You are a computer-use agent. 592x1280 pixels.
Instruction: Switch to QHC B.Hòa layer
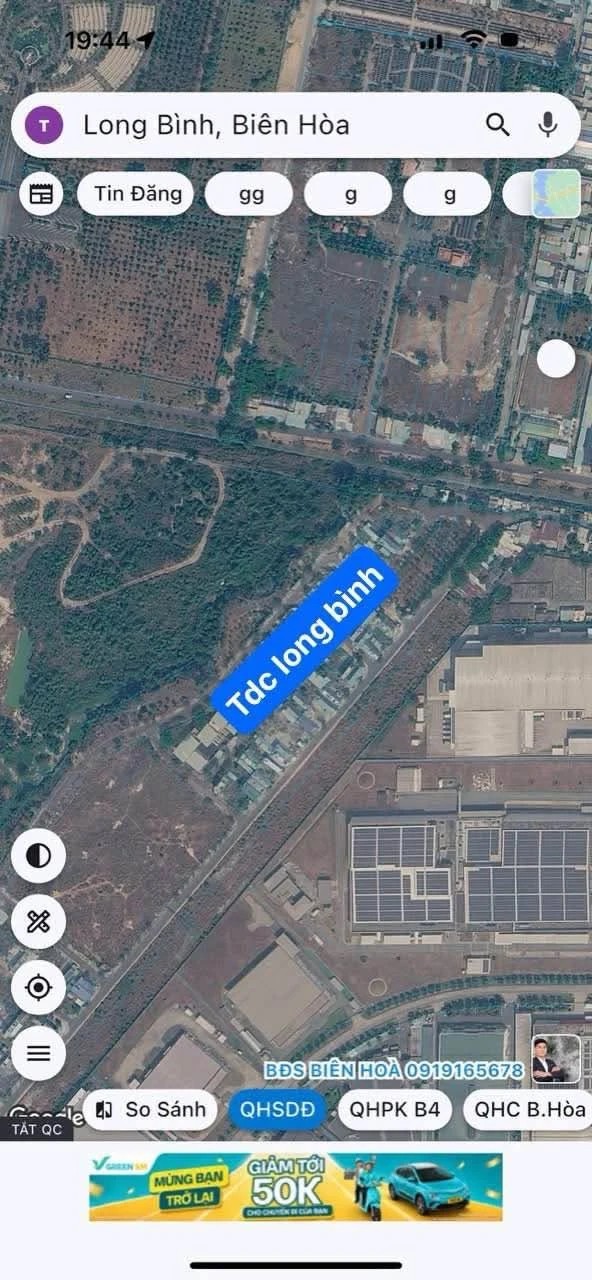tap(529, 1109)
